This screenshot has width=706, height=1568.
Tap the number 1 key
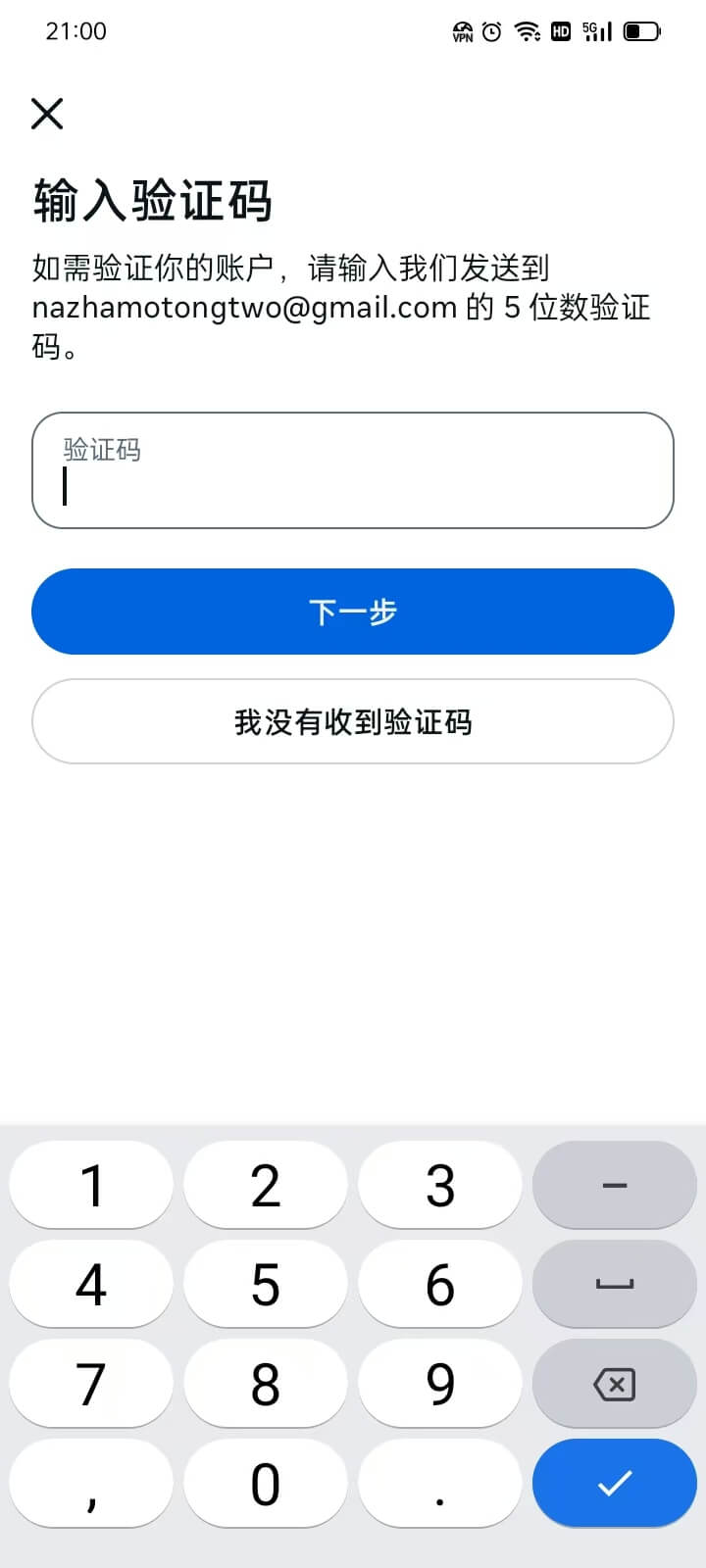pyautogui.click(x=90, y=1185)
